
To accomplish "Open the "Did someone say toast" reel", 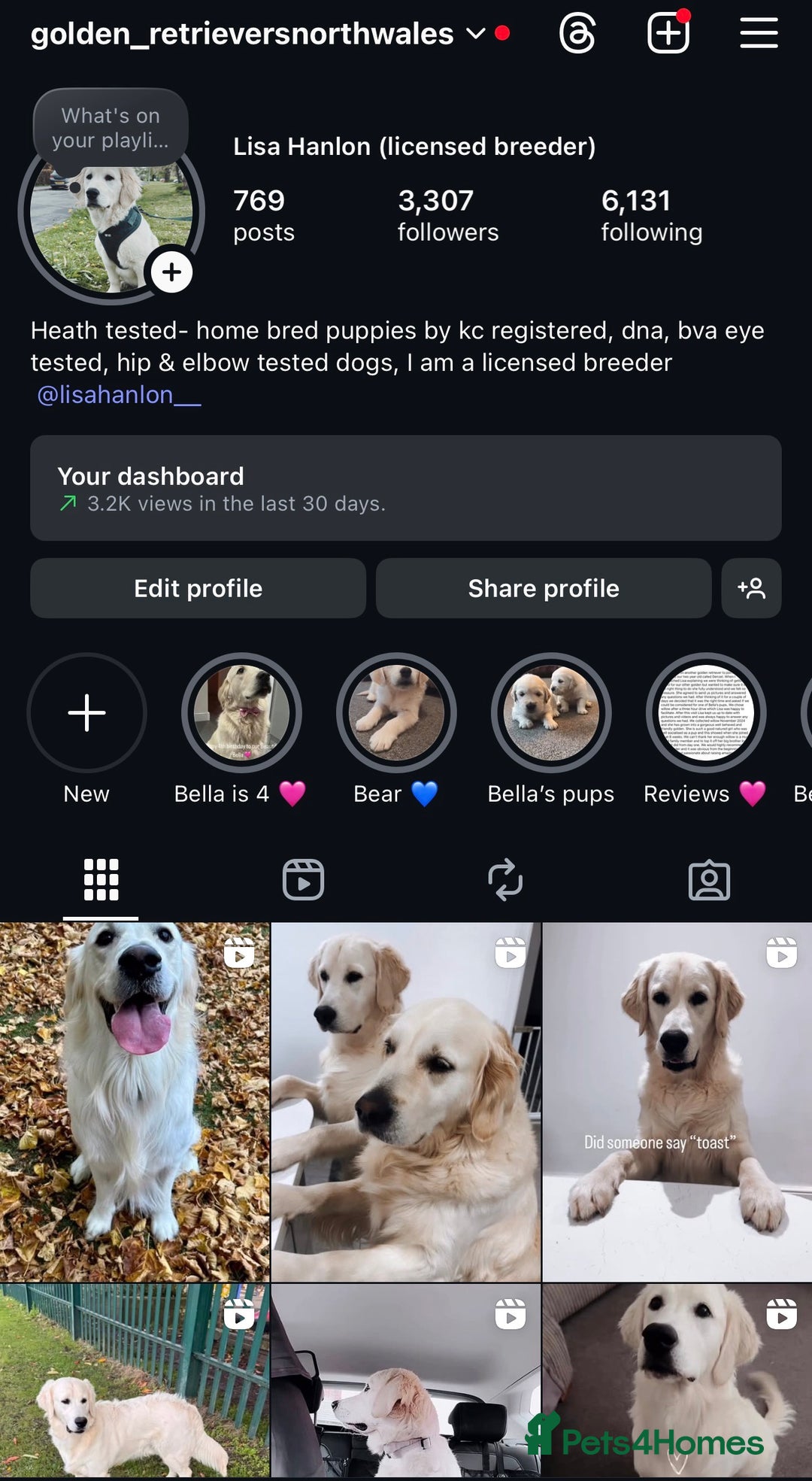I will pos(677,1102).
